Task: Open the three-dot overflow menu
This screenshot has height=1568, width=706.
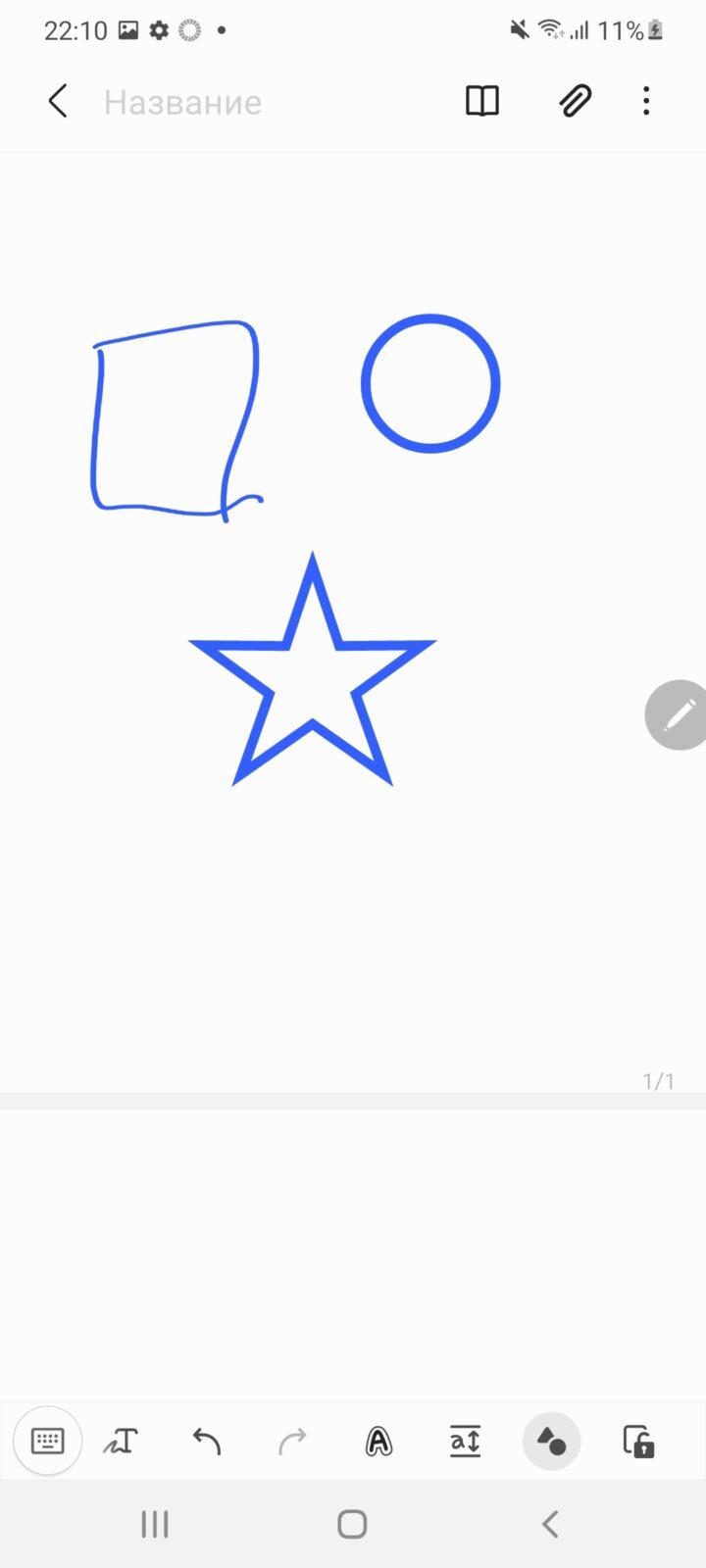Action: click(x=646, y=101)
